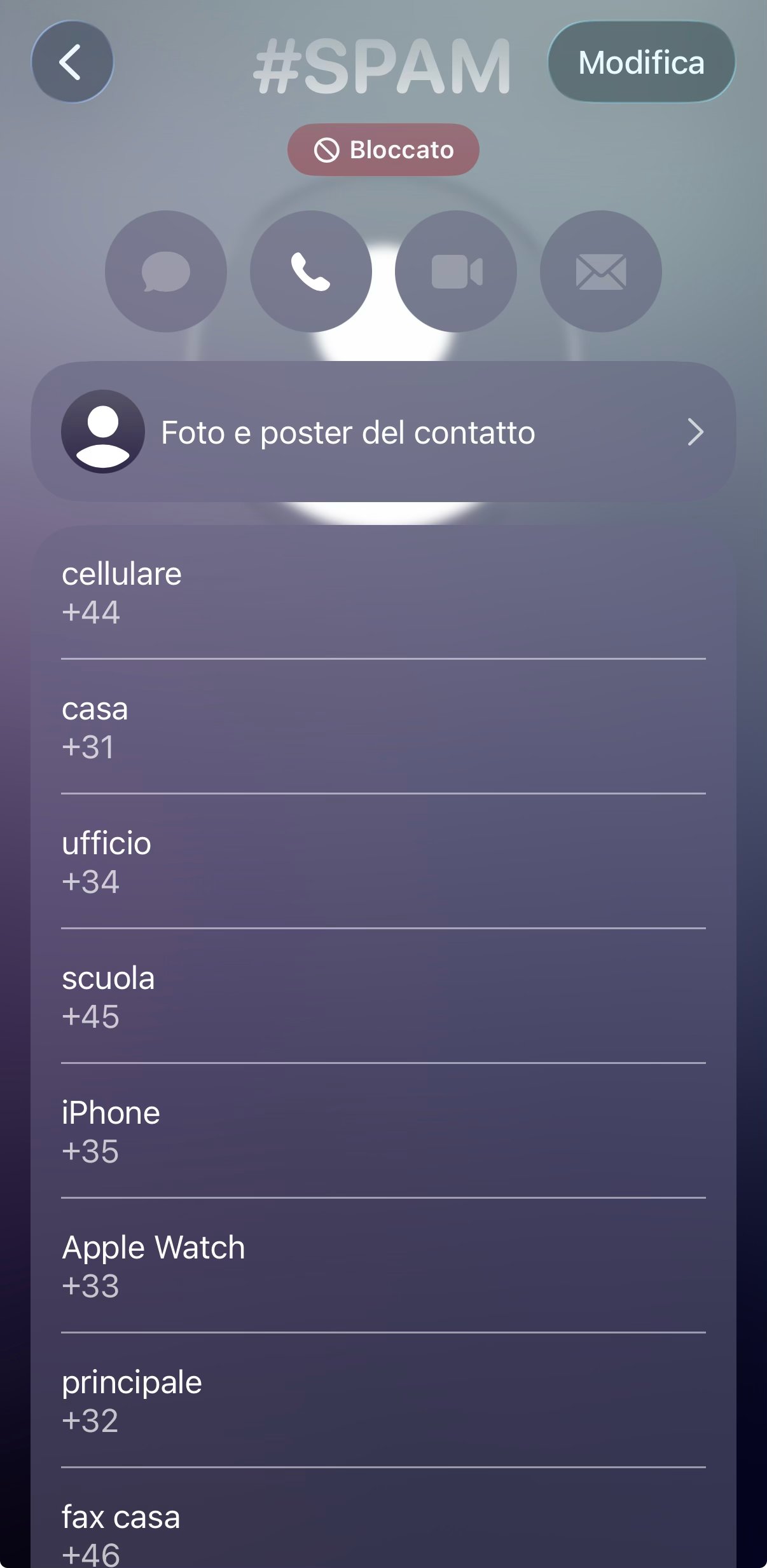Choose the Apple Watch +33 number
The height and width of the screenshot is (1568, 767).
coord(383,1266)
